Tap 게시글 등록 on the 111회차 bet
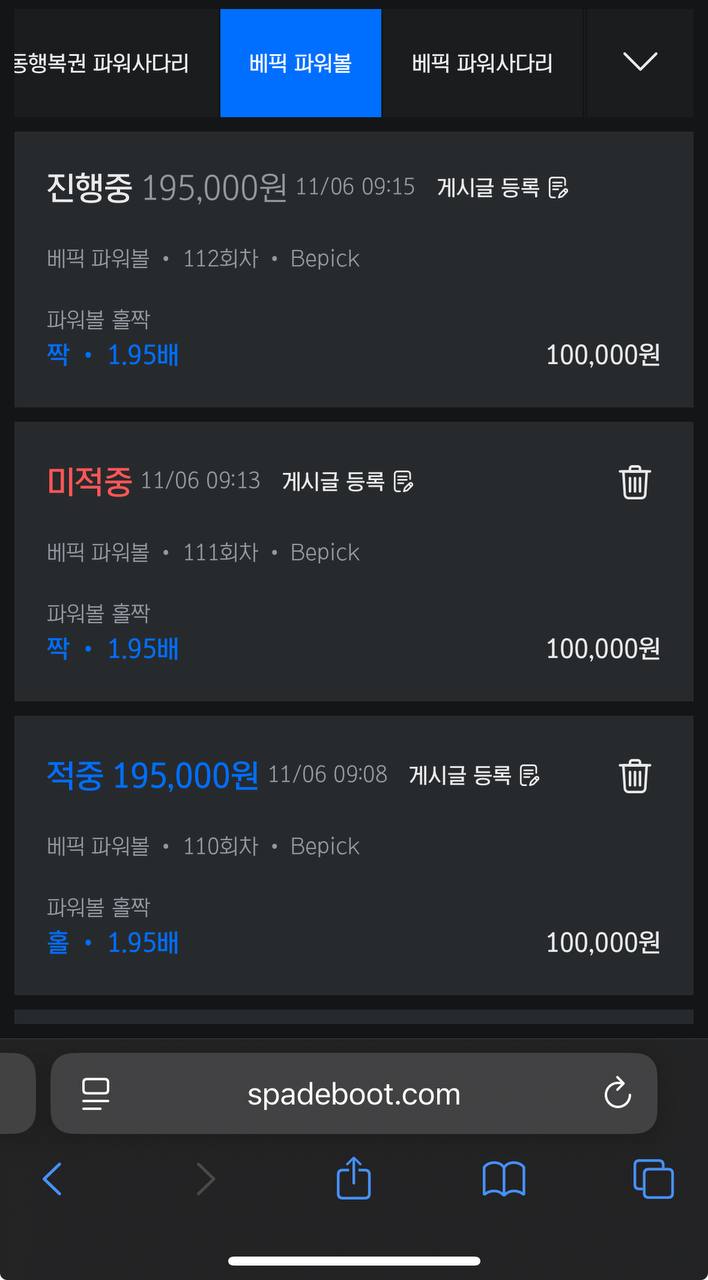Viewport: 708px width, 1280px height. [x=347, y=481]
